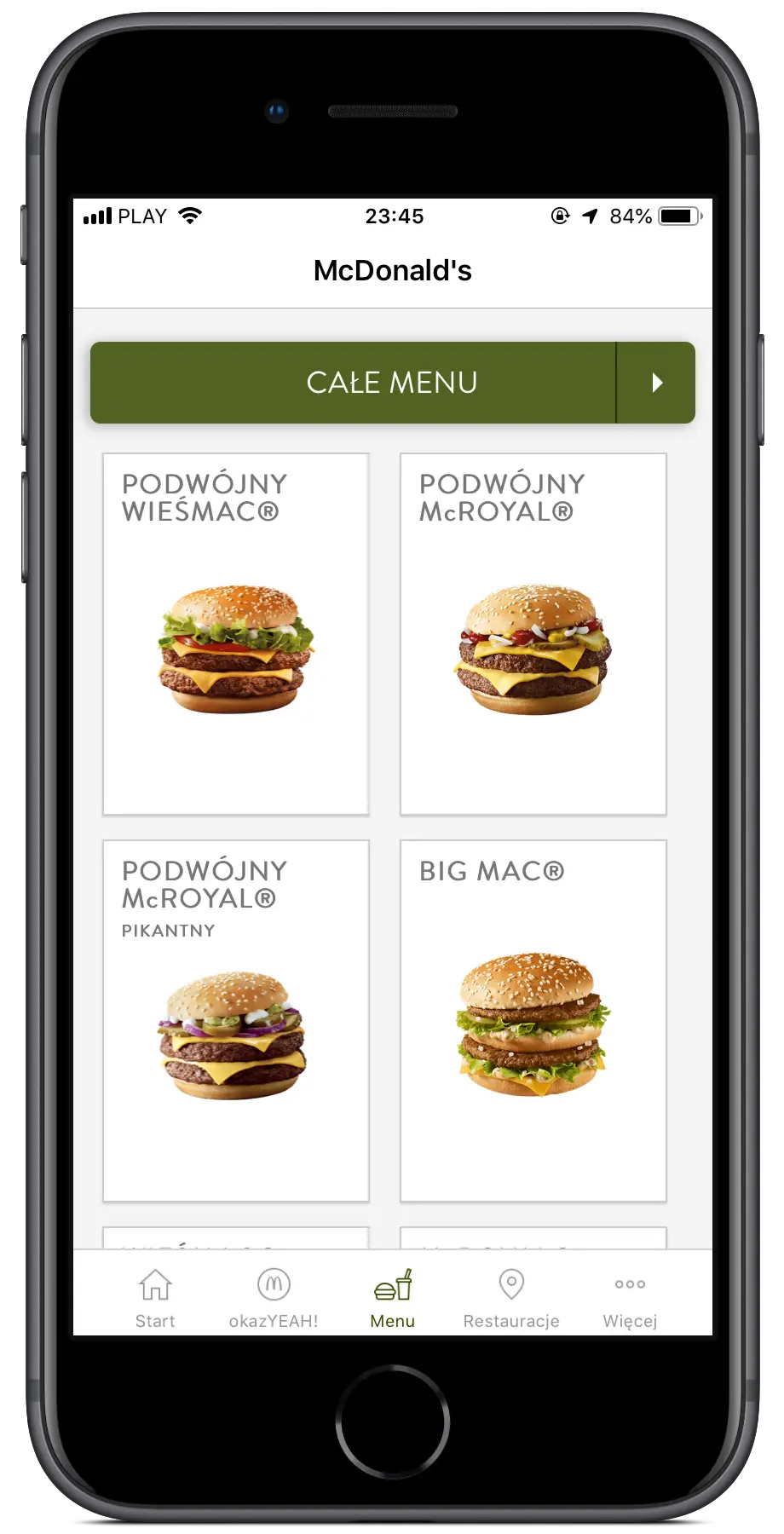Select the Podwójny McRoyal Pikantny card
This screenshot has width=784, height=1534.
pyautogui.click(x=236, y=1021)
